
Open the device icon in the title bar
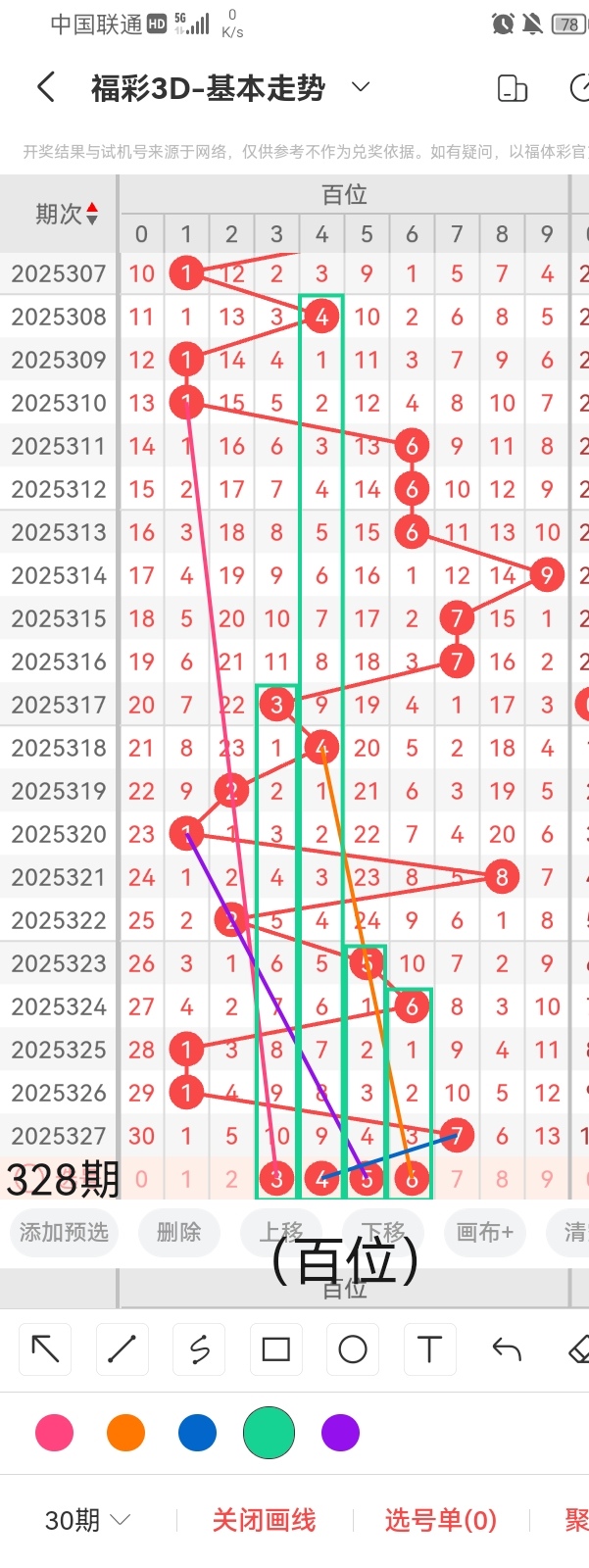click(x=513, y=88)
